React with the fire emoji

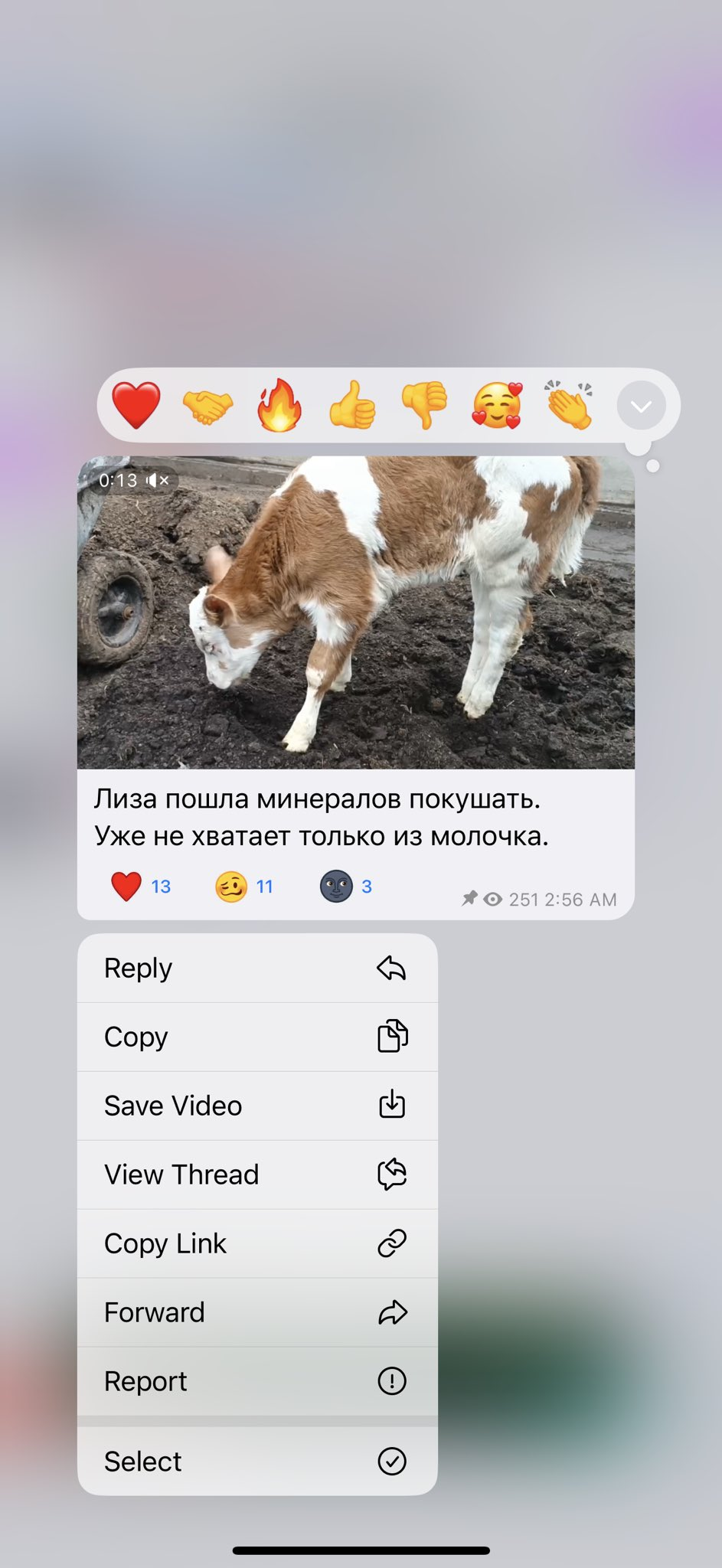[x=279, y=405]
